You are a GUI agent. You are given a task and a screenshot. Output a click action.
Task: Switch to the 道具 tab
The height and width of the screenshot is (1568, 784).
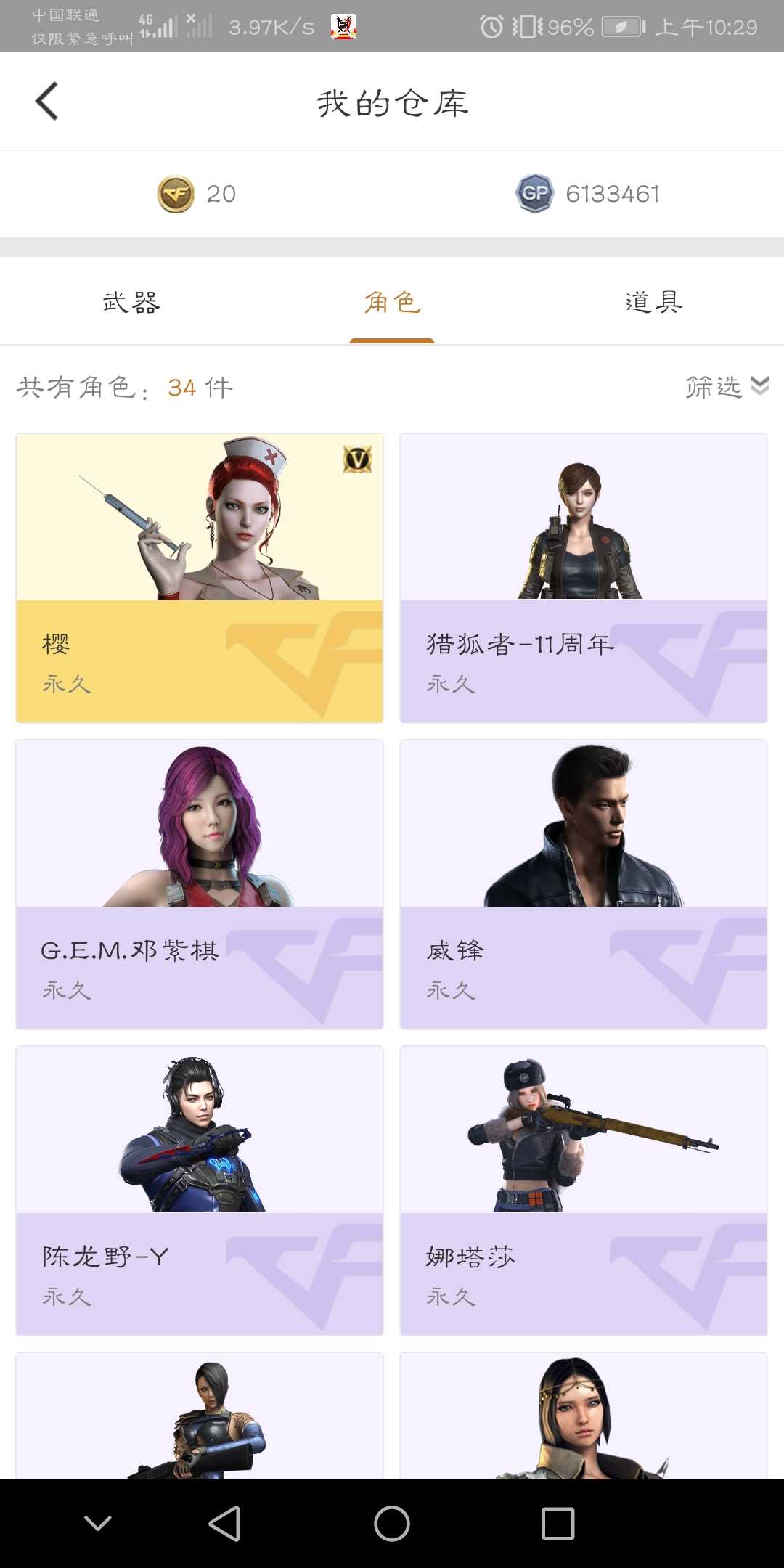pos(653,302)
